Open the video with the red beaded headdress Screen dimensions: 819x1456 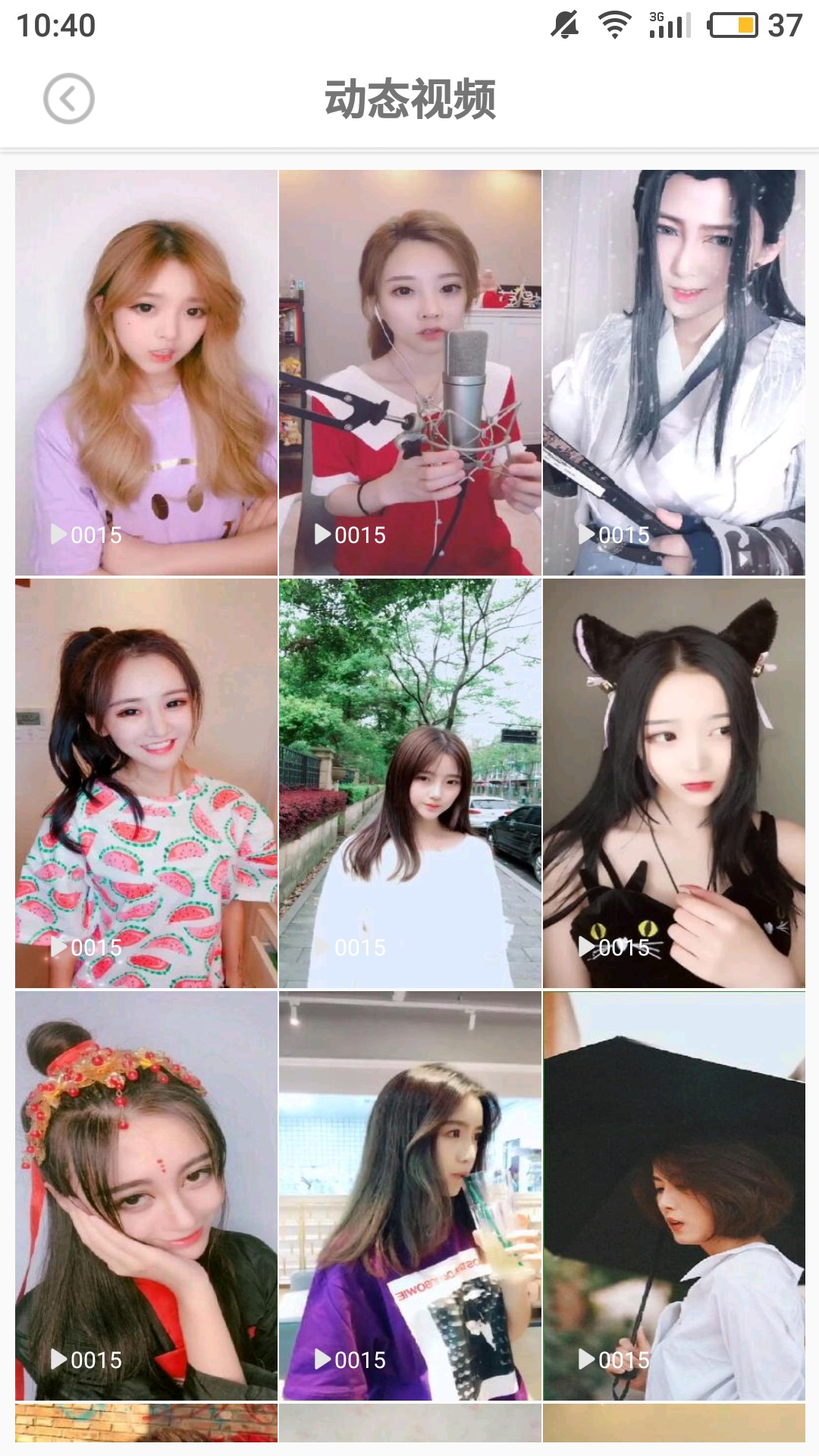(146, 1195)
